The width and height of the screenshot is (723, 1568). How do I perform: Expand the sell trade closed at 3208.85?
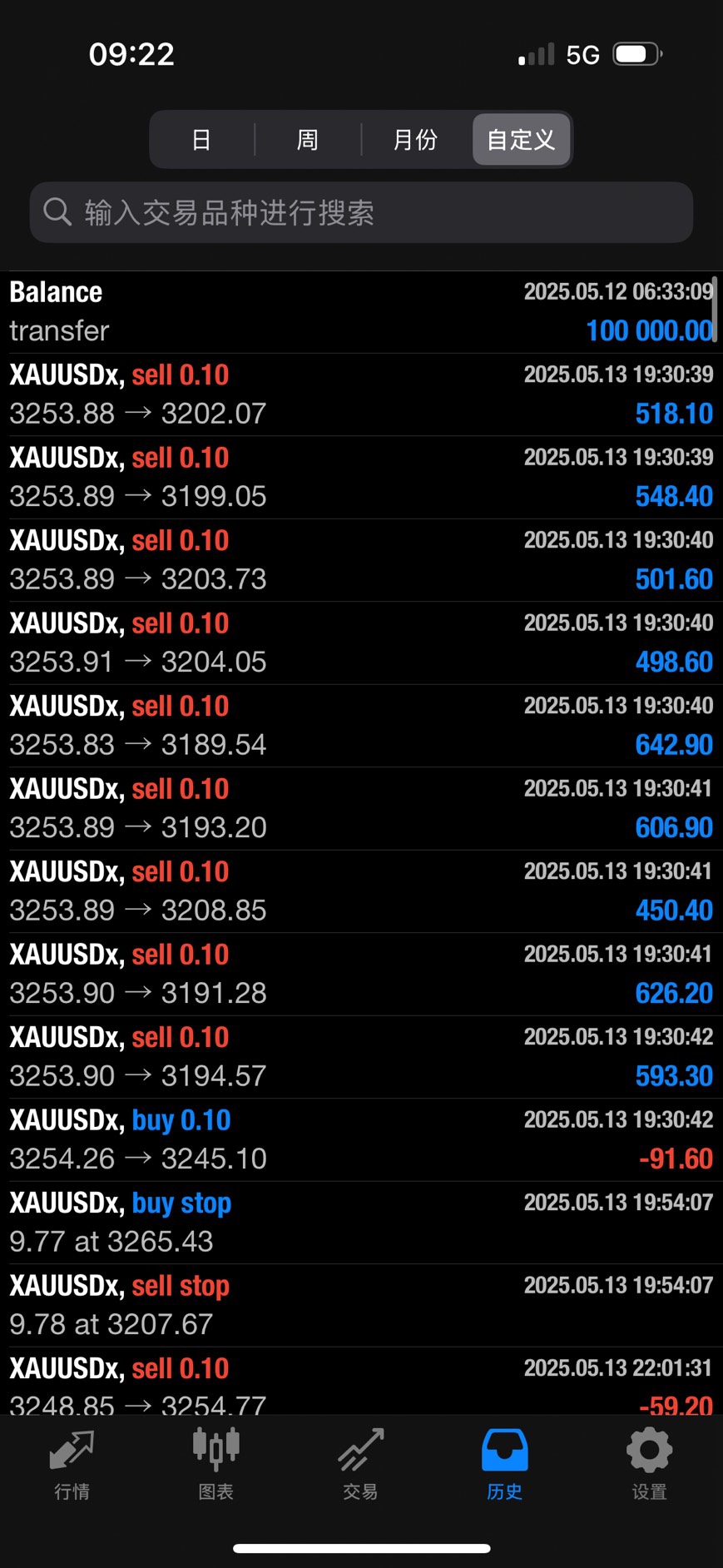361,891
